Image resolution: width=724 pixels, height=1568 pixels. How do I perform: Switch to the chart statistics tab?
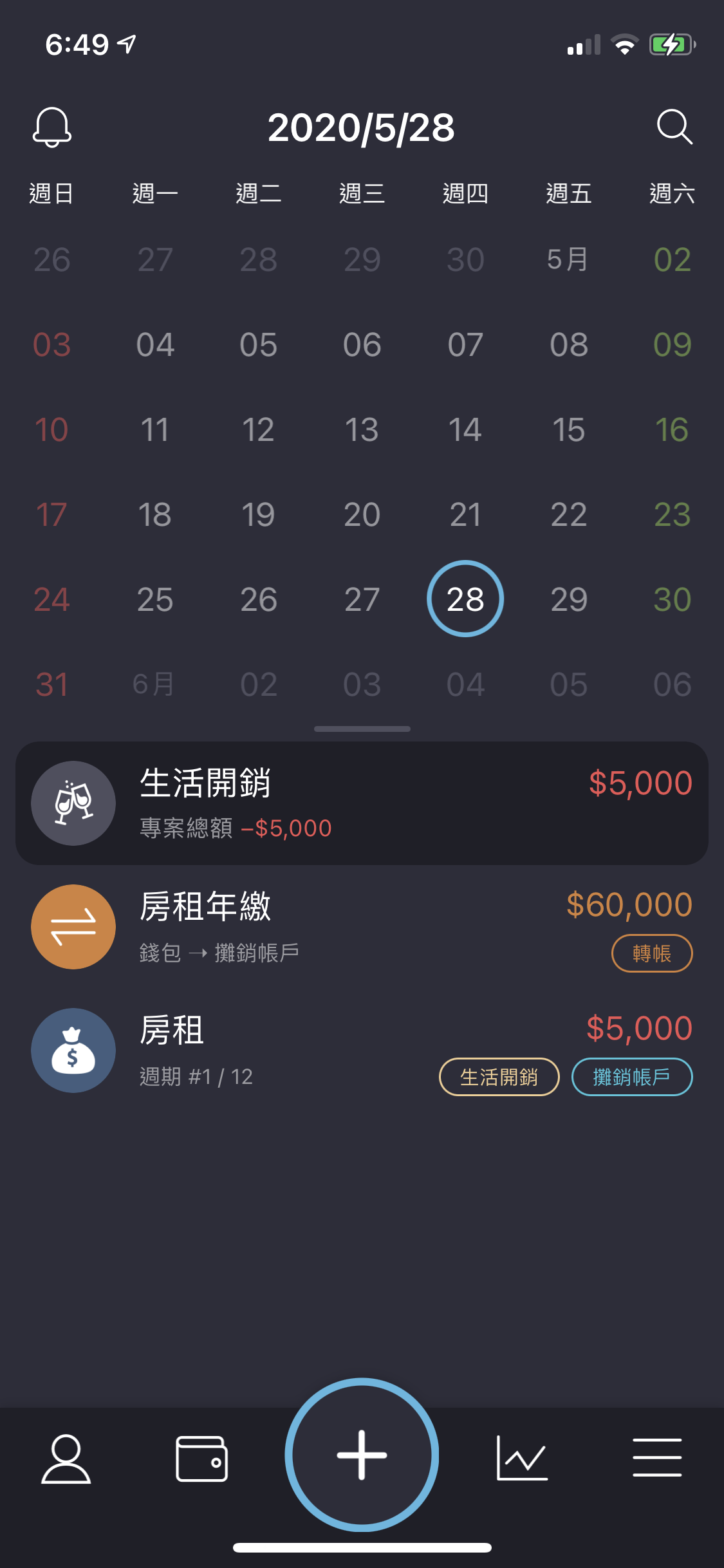(x=522, y=1459)
